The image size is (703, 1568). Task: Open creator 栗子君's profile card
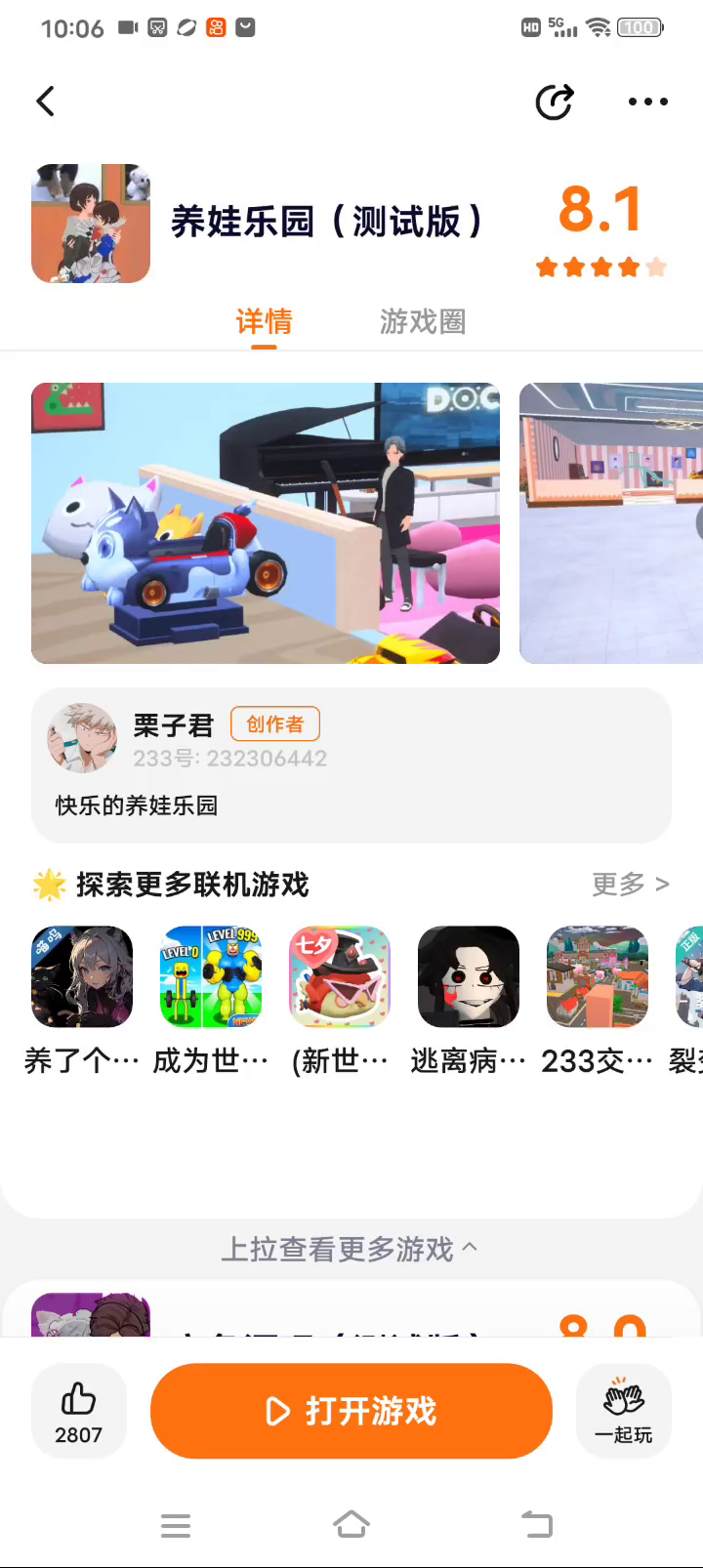click(x=351, y=764)
